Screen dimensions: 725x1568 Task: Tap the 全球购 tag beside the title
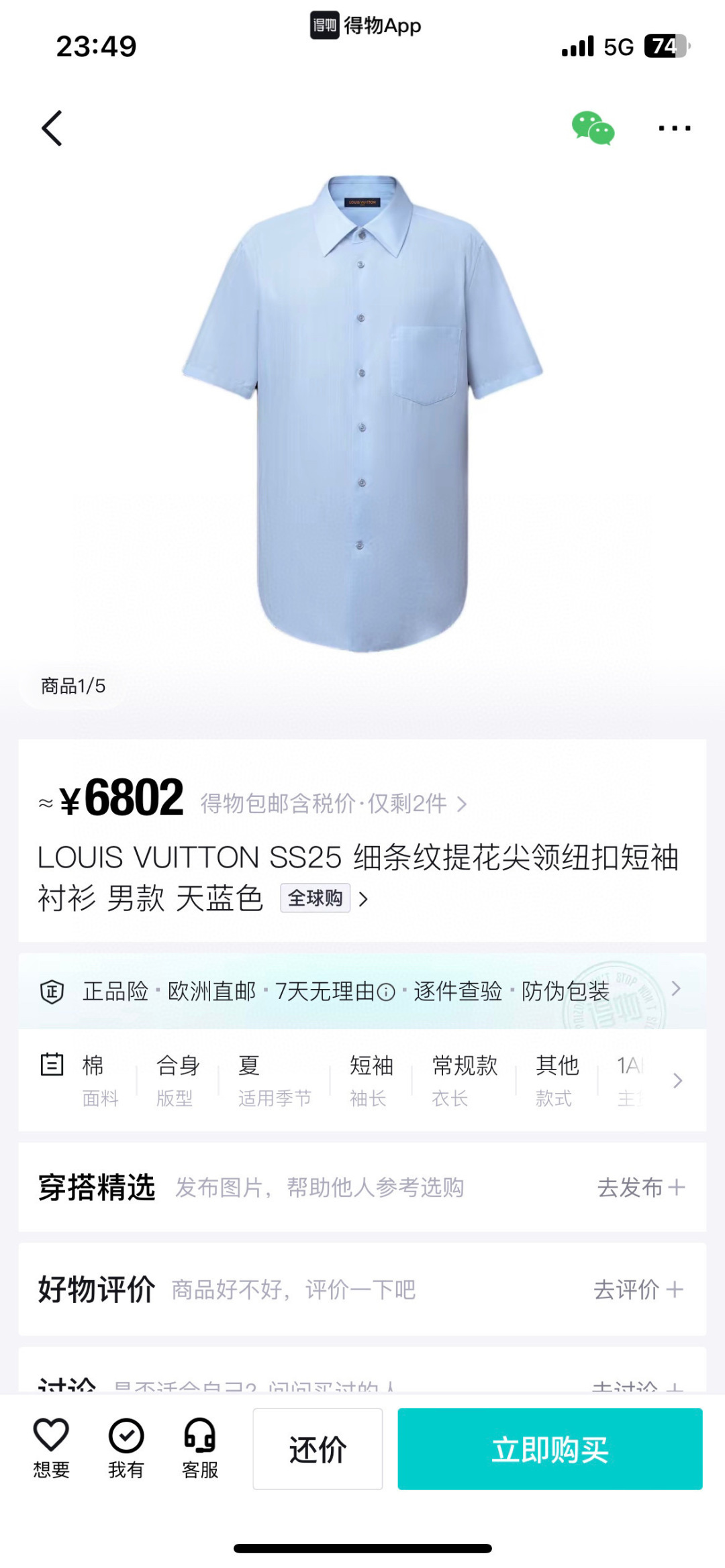pos(316,898)
